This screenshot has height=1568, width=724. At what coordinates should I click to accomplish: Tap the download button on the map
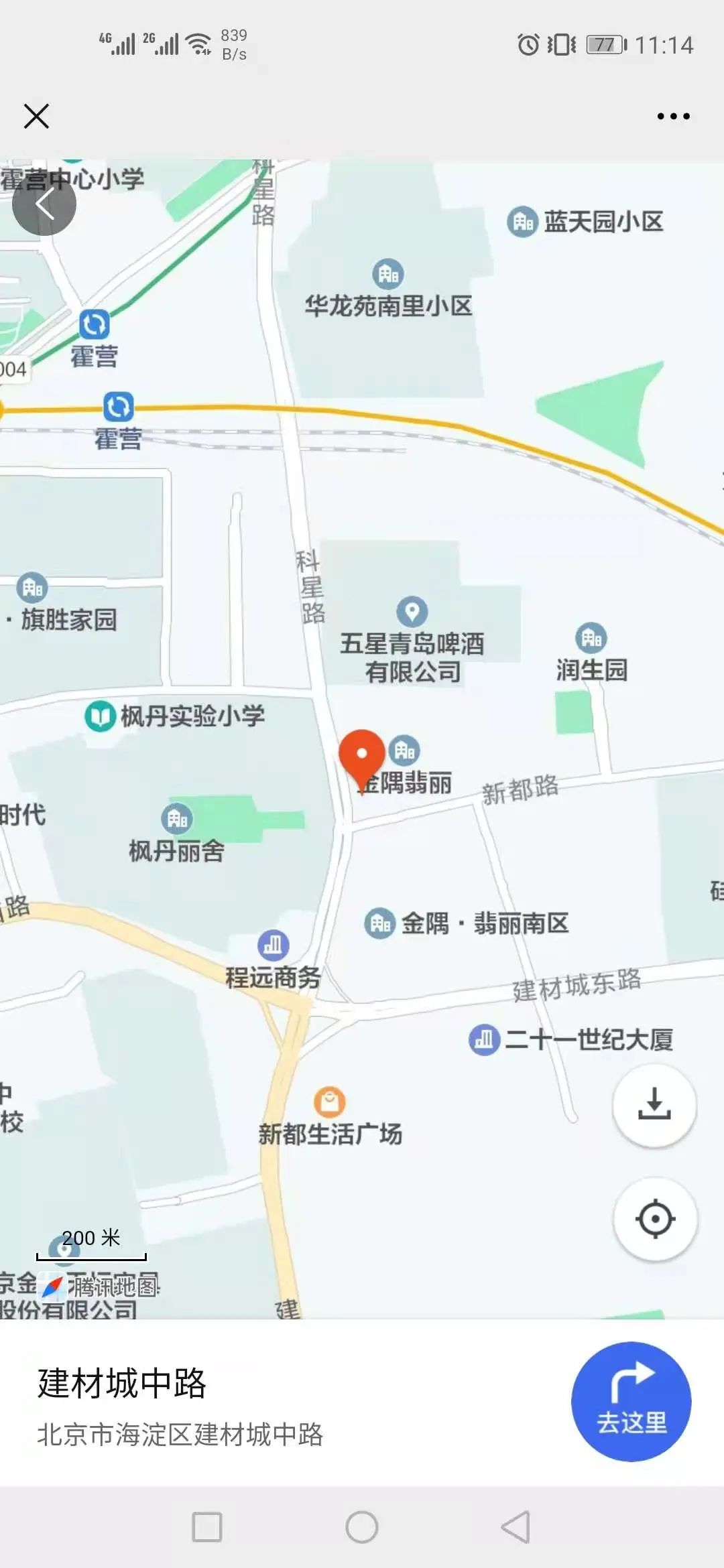[x=654, y=1104]
